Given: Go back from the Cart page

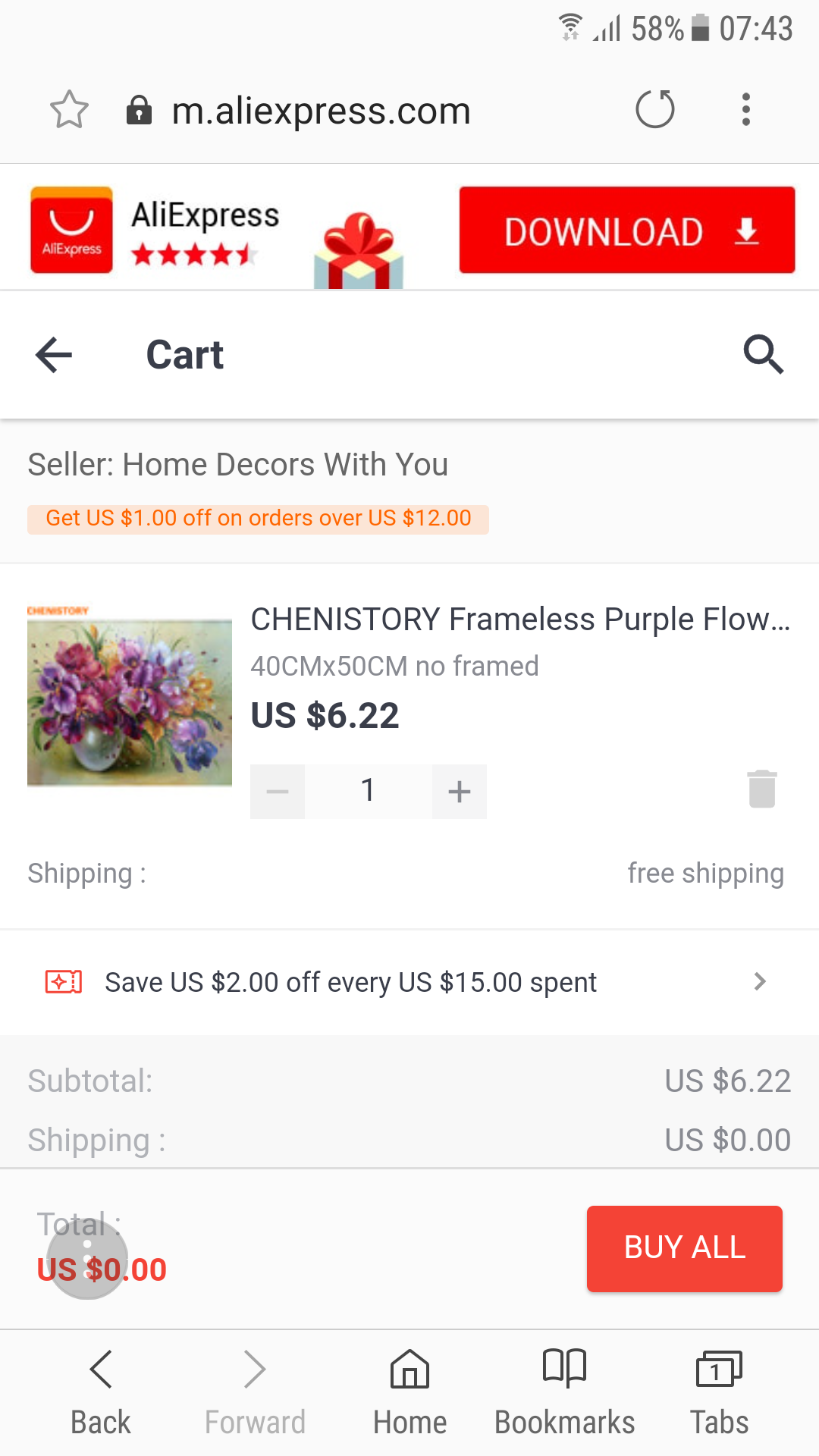Looking at the screenshot, I should (x=54, y=355).
